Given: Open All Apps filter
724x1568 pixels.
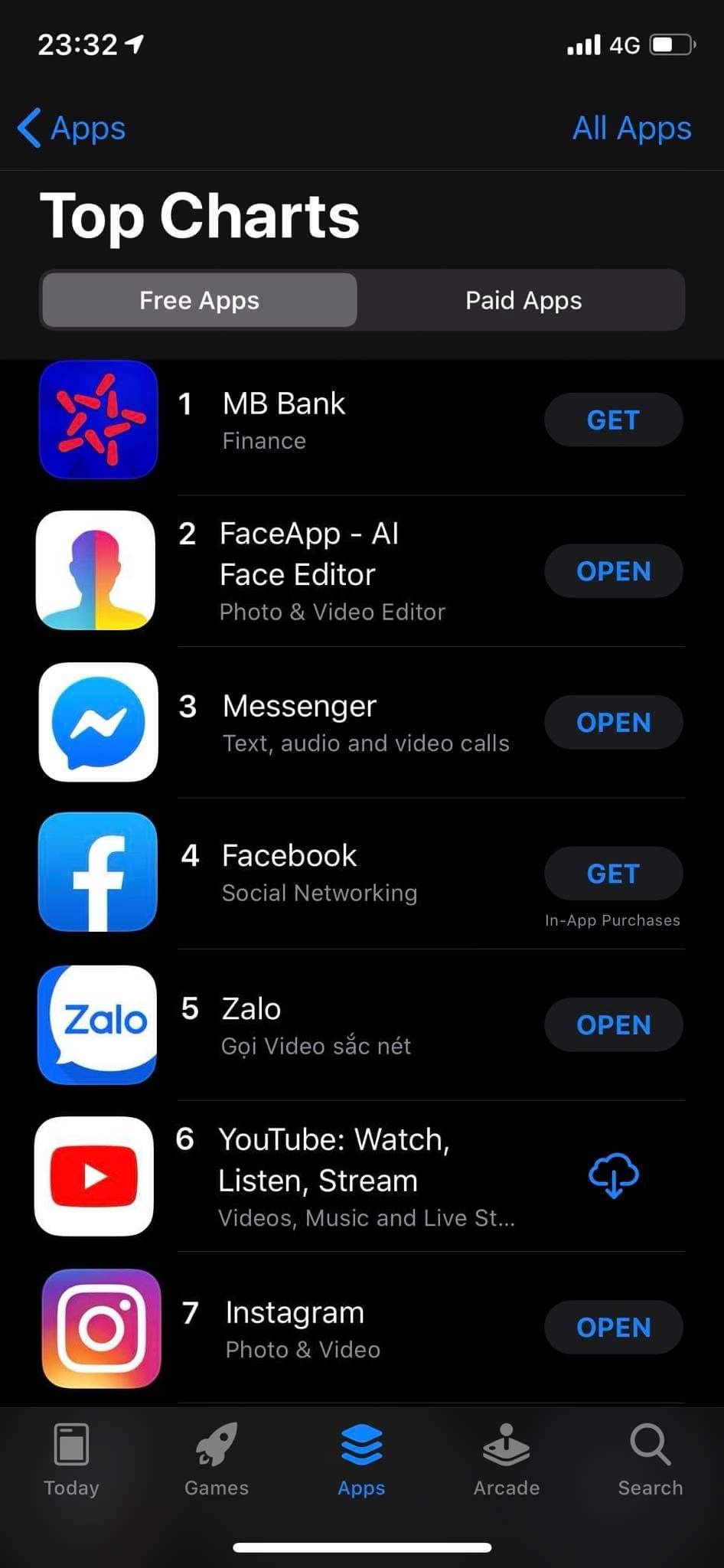Looking at the screenshot, I should coord(631,128).
